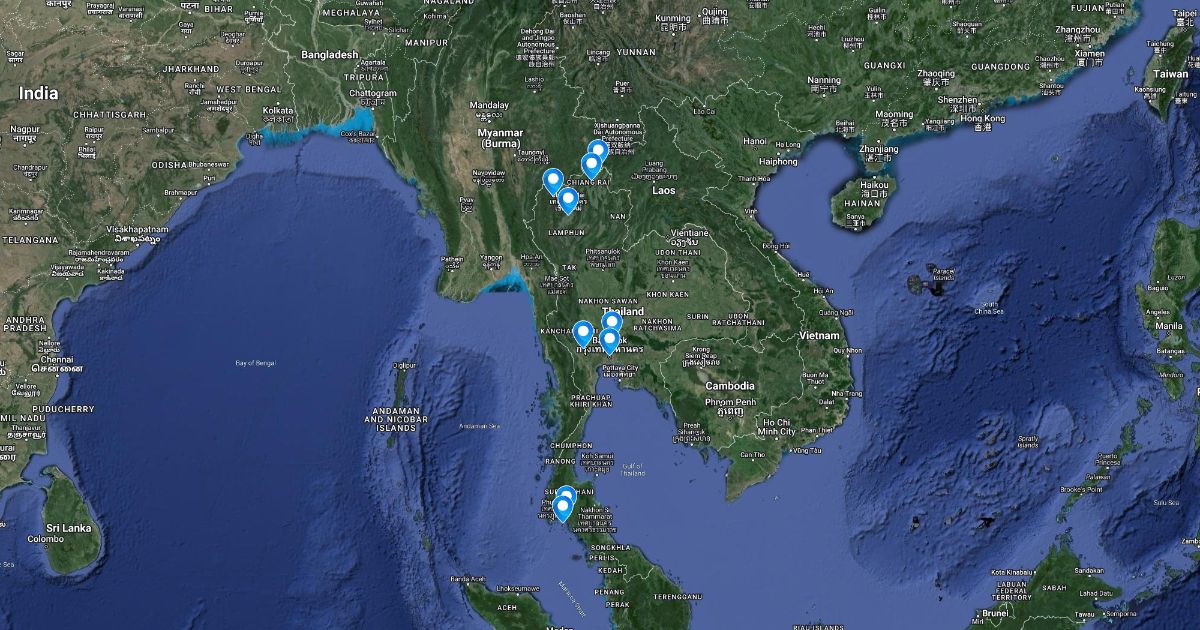Tap the pin beside the Thailand country label
Screen dimensions: 1200x630
pos(613,322)
